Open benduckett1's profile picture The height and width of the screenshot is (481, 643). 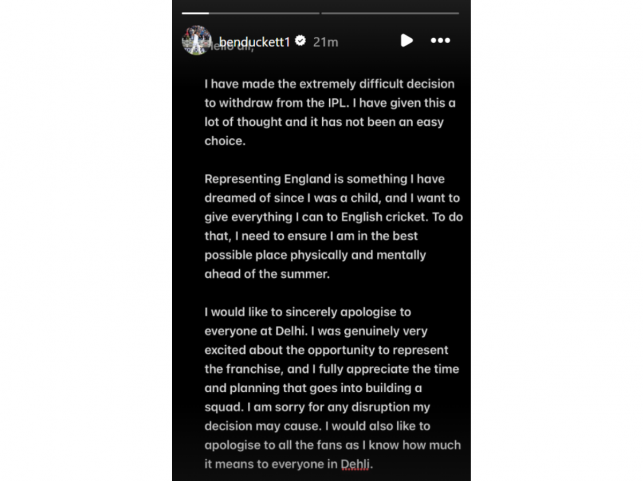coord(195,41)
